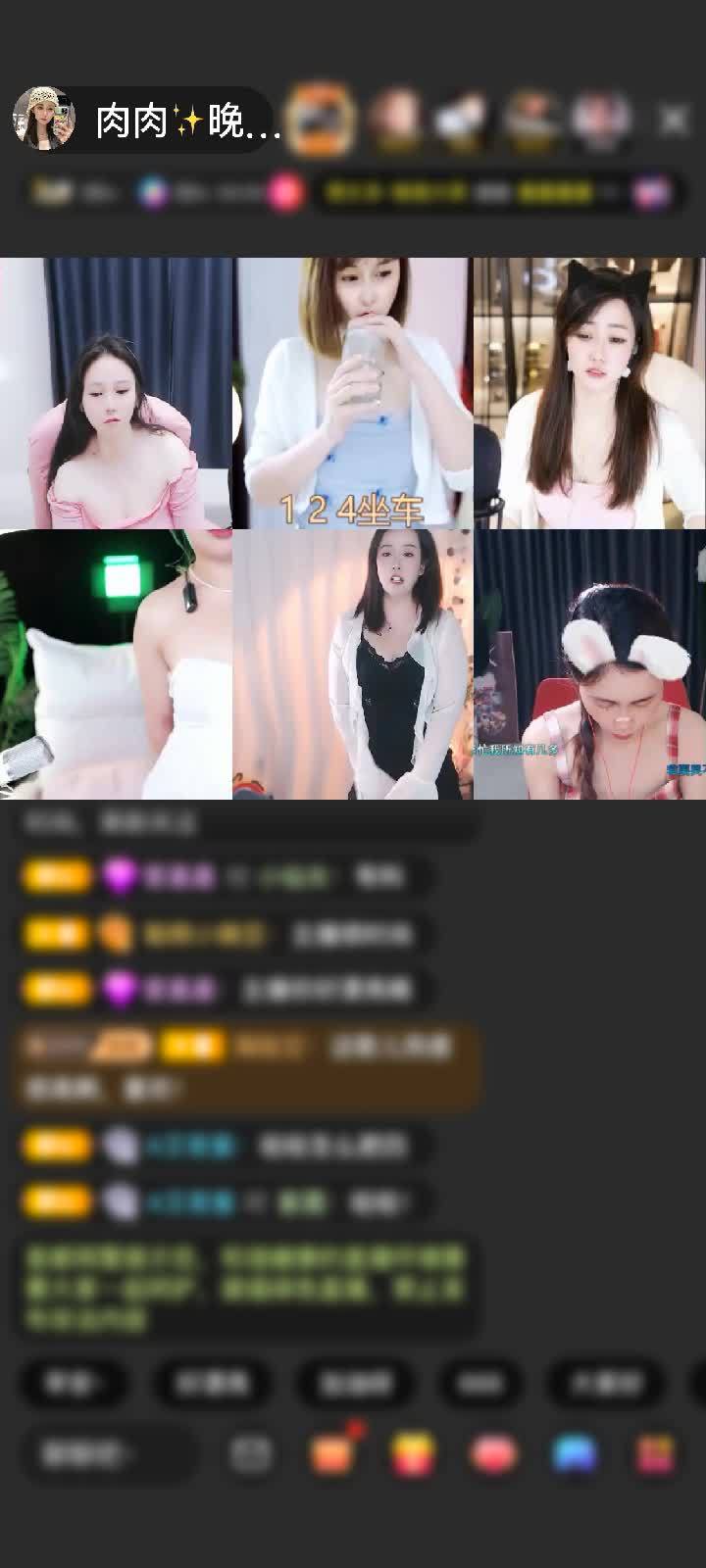Open the top-ranked viewer avatar with orange frame

pyautogui.click(x=322, y=120)
